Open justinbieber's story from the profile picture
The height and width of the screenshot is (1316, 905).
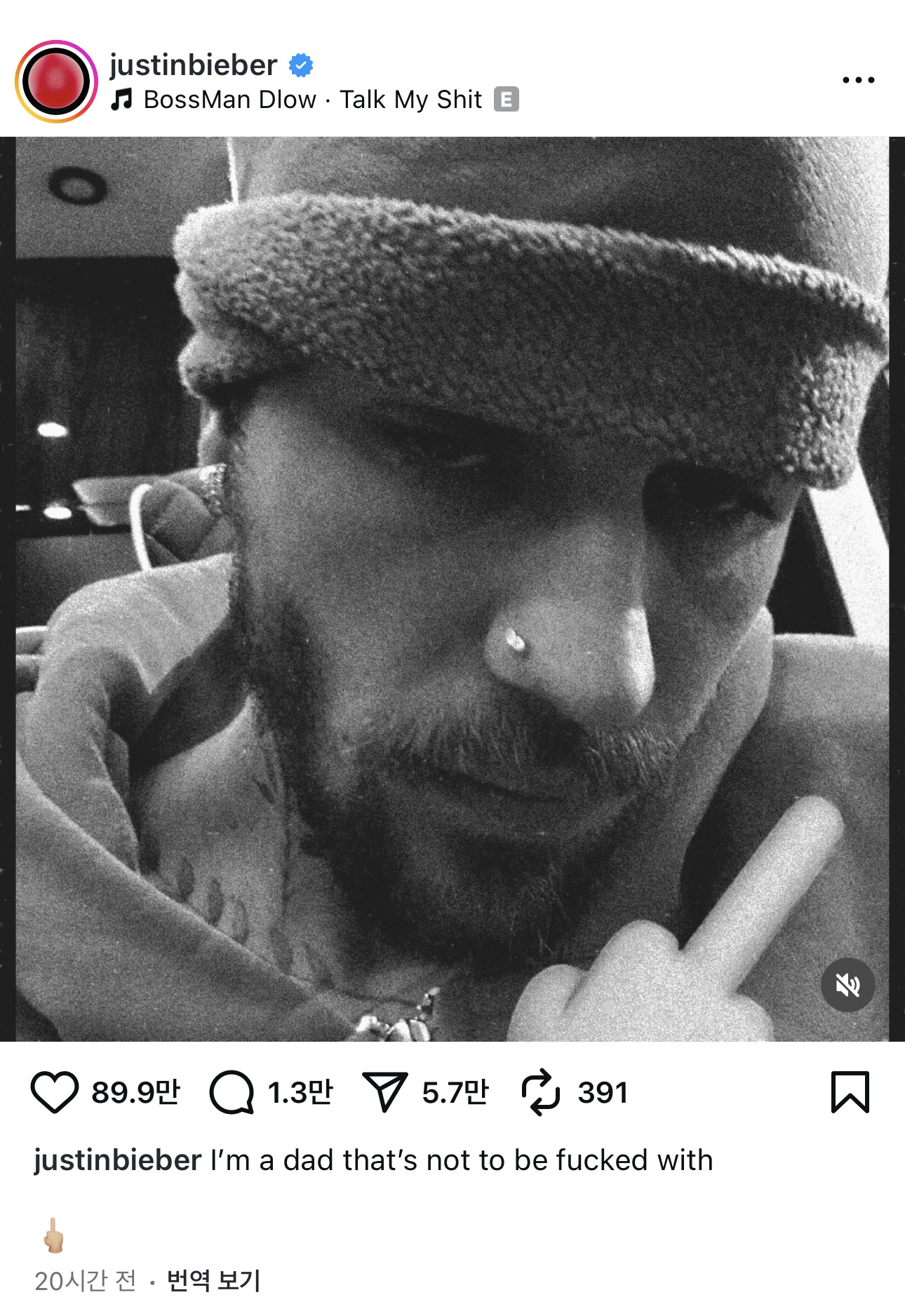pos(56,81)
